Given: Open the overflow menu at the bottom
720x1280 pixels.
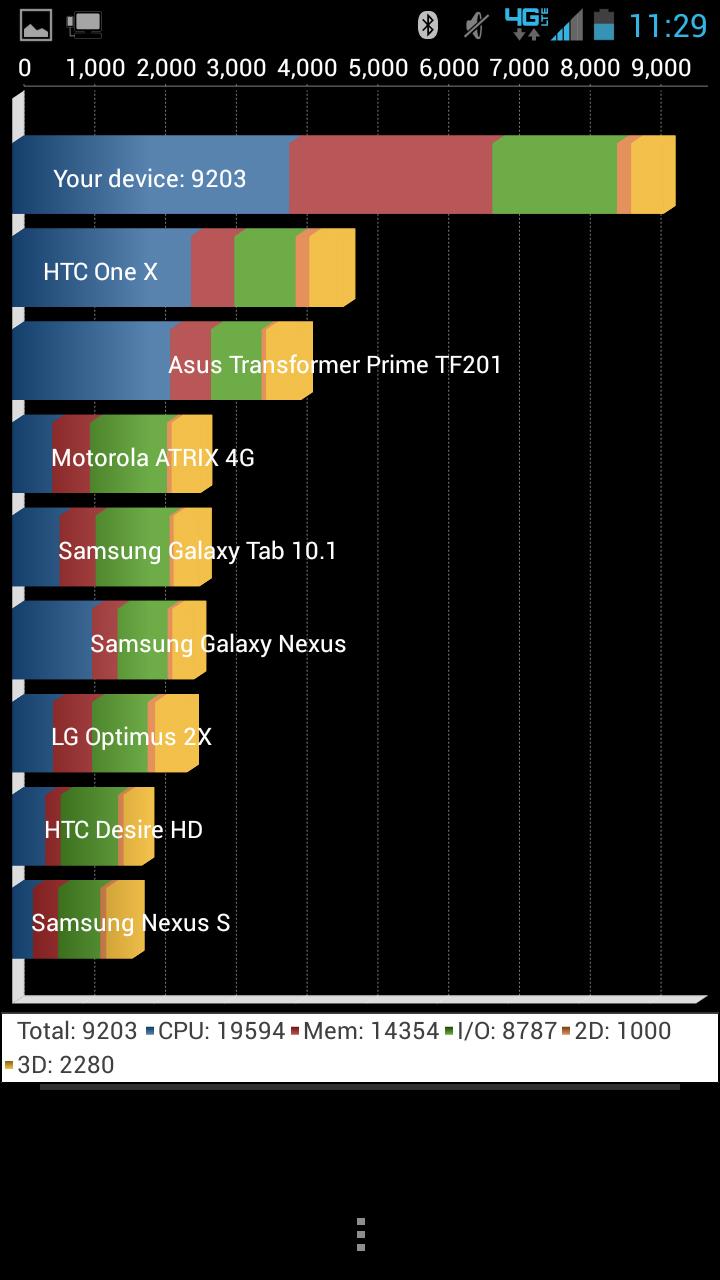Looking at the screenshot, I should tap(360, 1234).
